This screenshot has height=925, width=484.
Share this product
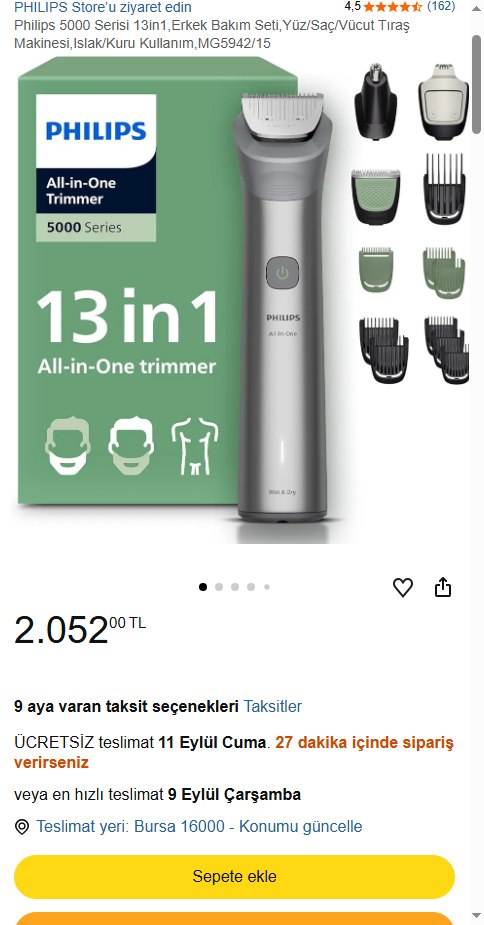tap(443, 588)
